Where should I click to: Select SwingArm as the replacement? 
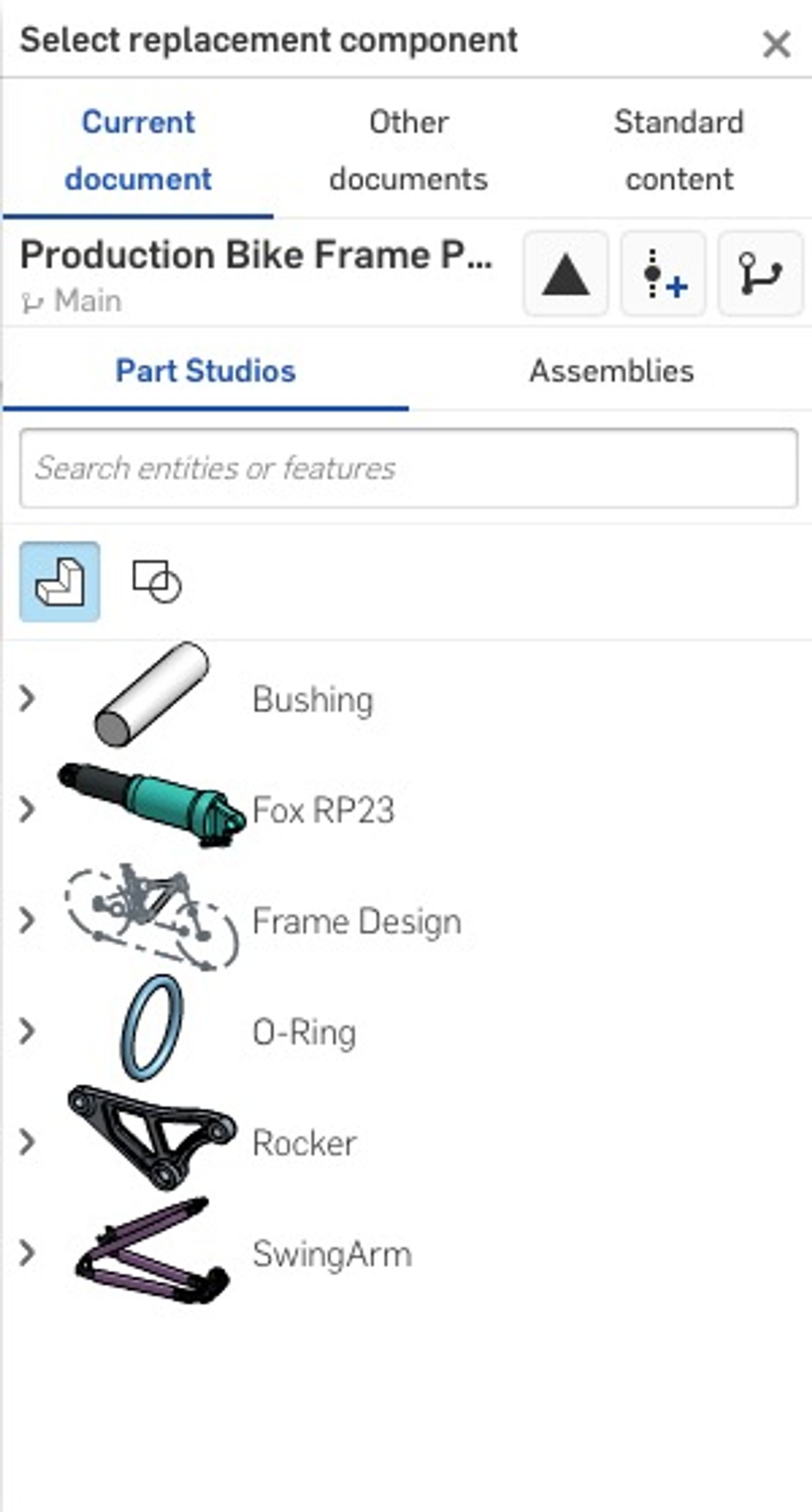pyautogui.click(x=332, y=1254)
